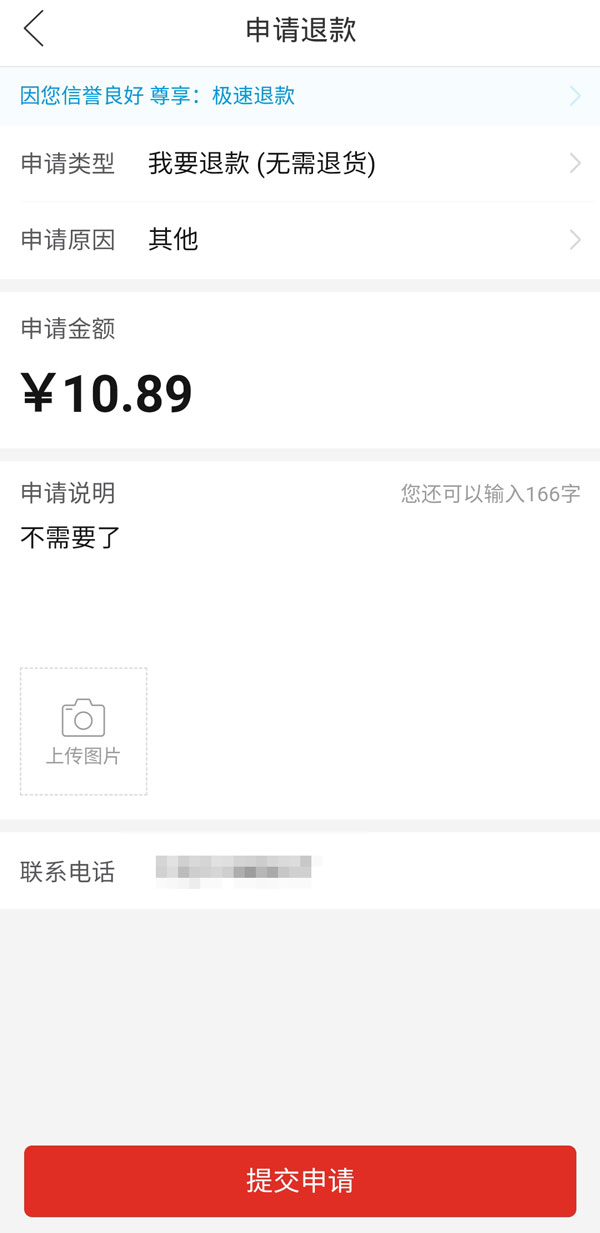Viewport: 600px width, 1233px height.
Task: Edit the 申请说明 description text
Action: click(x=300, y=580)
